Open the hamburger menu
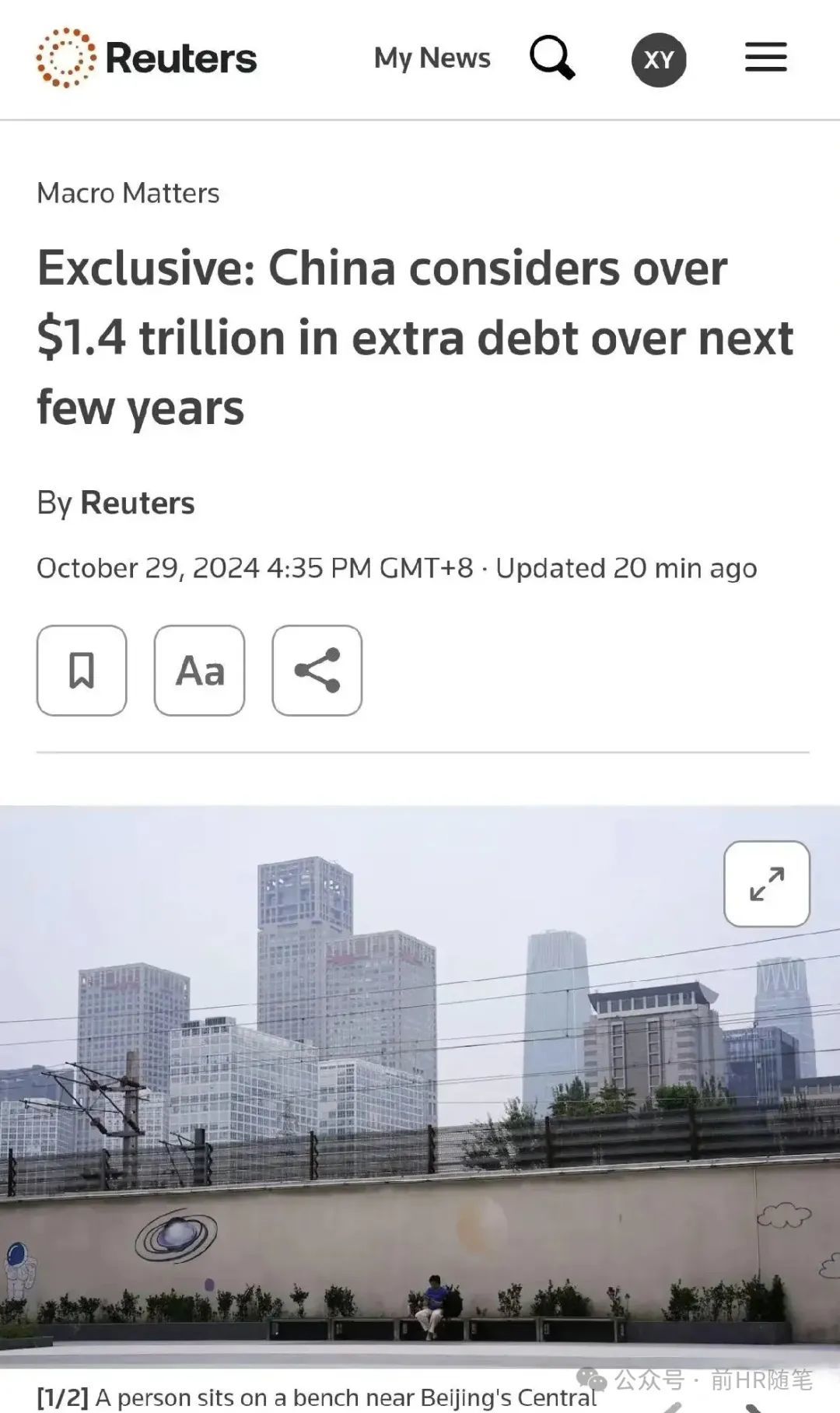Viewport: 840px width, 1413px height. (x=765, y=58)
